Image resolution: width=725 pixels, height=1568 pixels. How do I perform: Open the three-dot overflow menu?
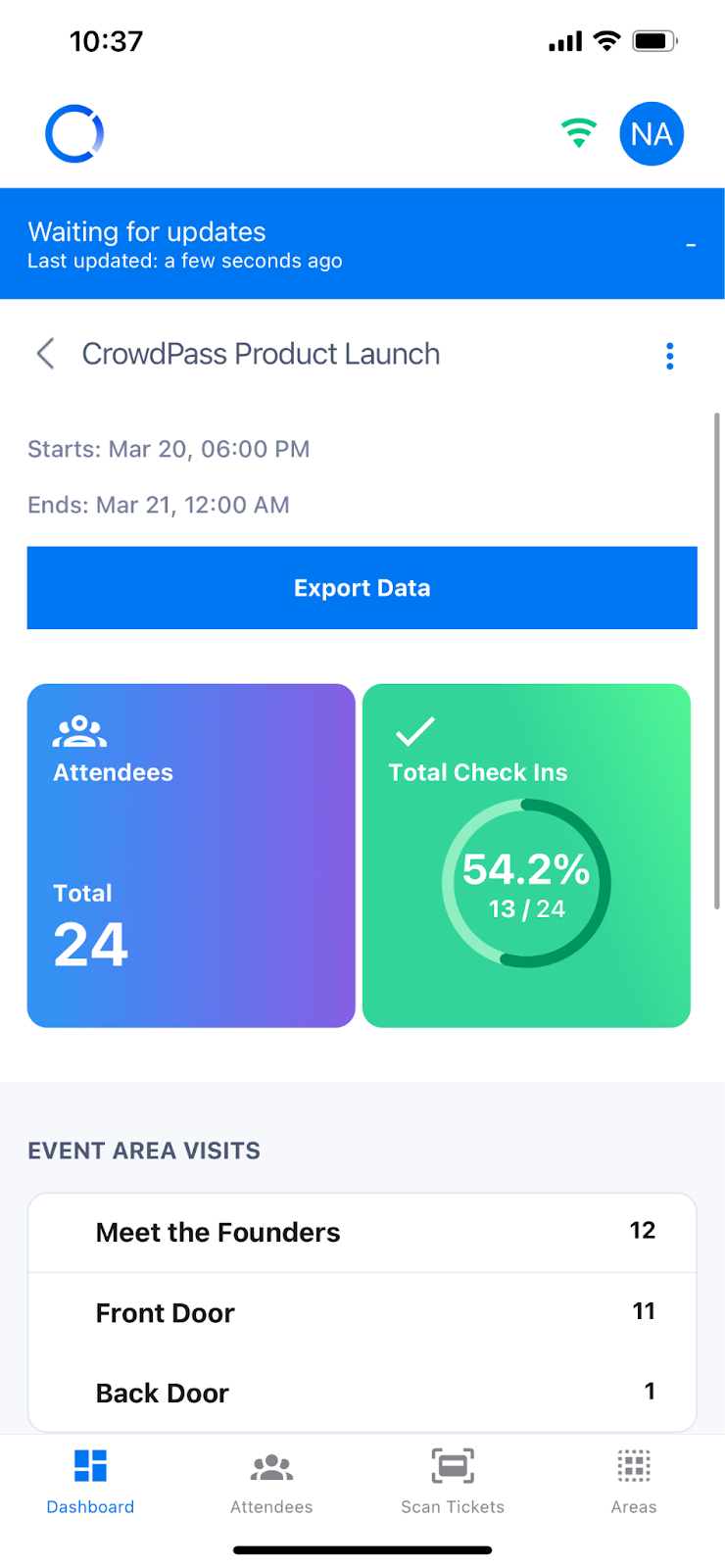click(x=670, y=356)
